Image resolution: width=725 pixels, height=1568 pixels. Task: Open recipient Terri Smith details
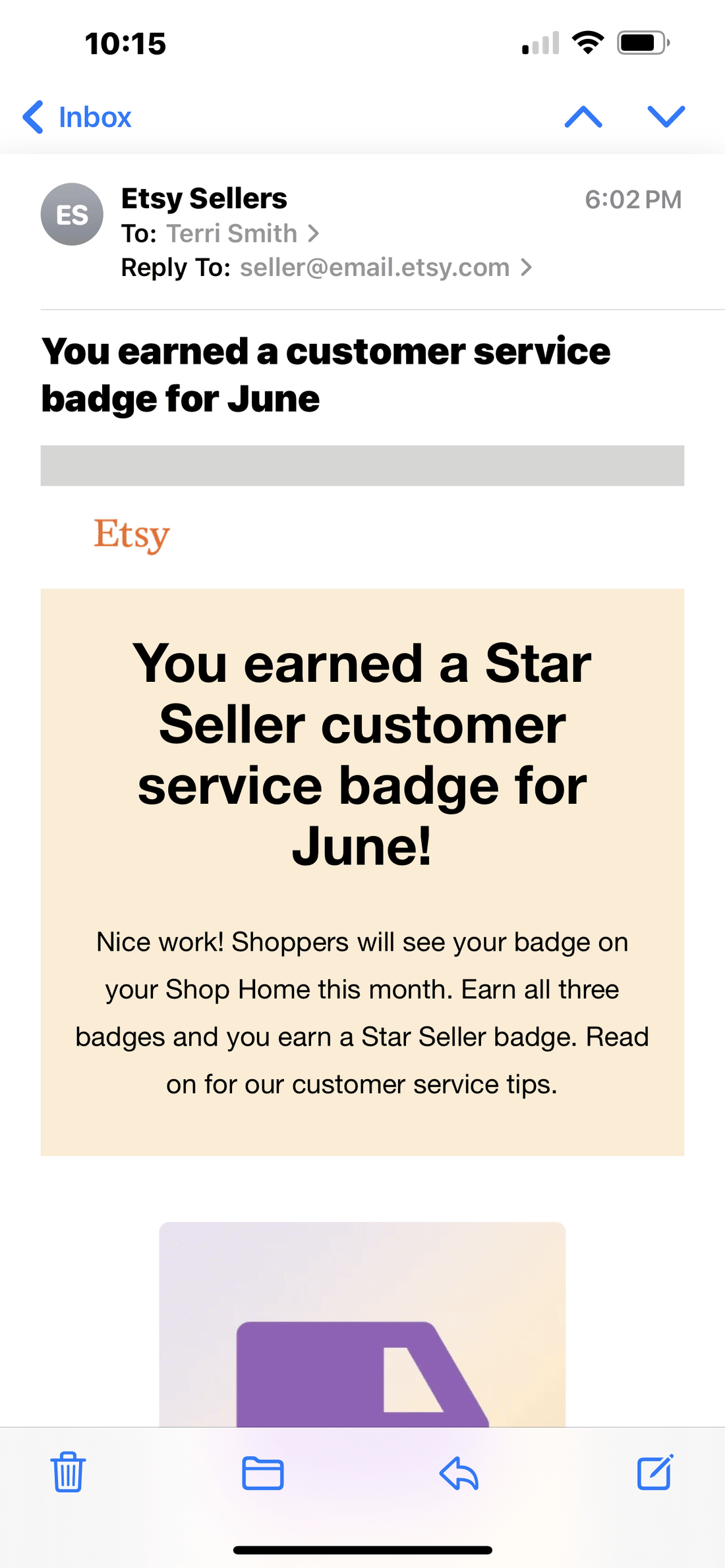click(243, 233)
